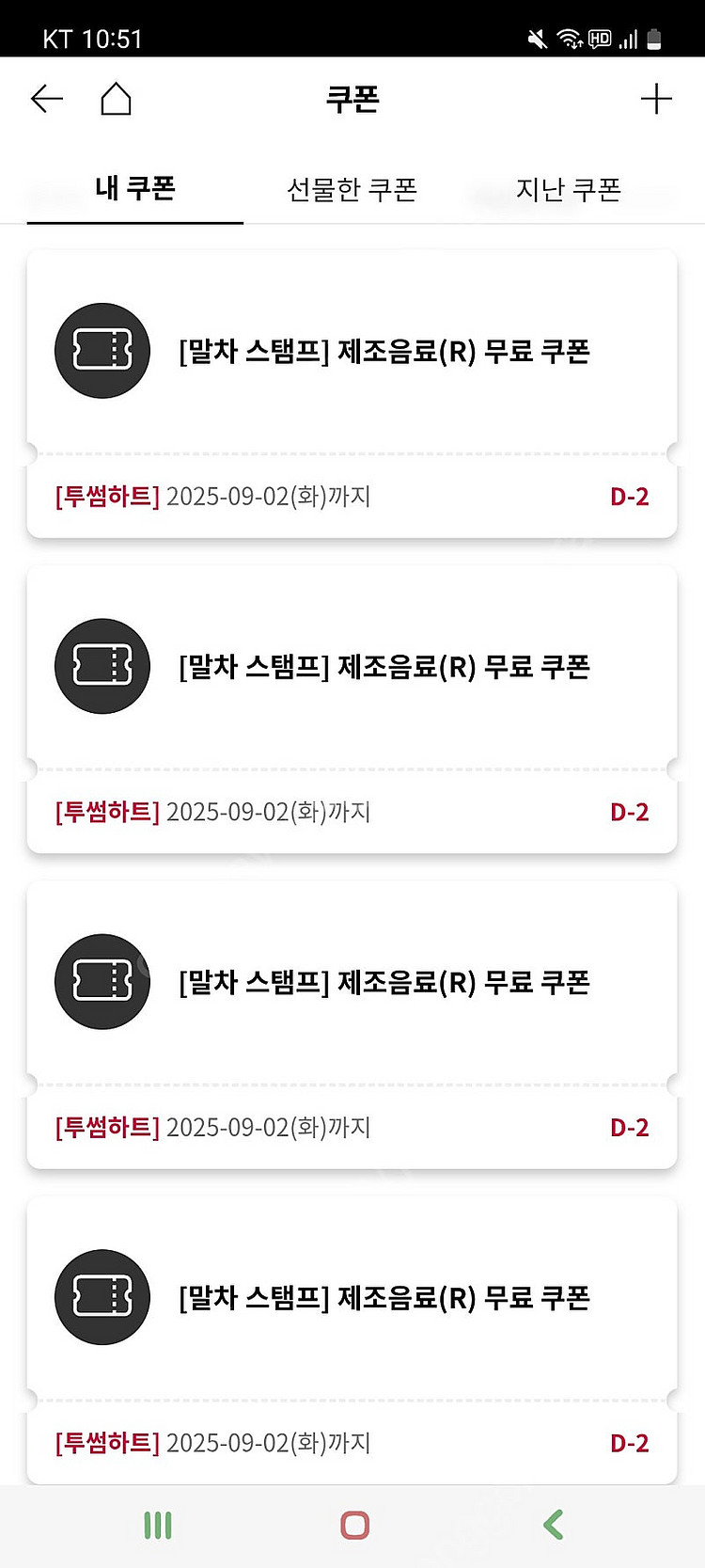Switch to the 선물한 쿠폰 tab

(352, 190)
